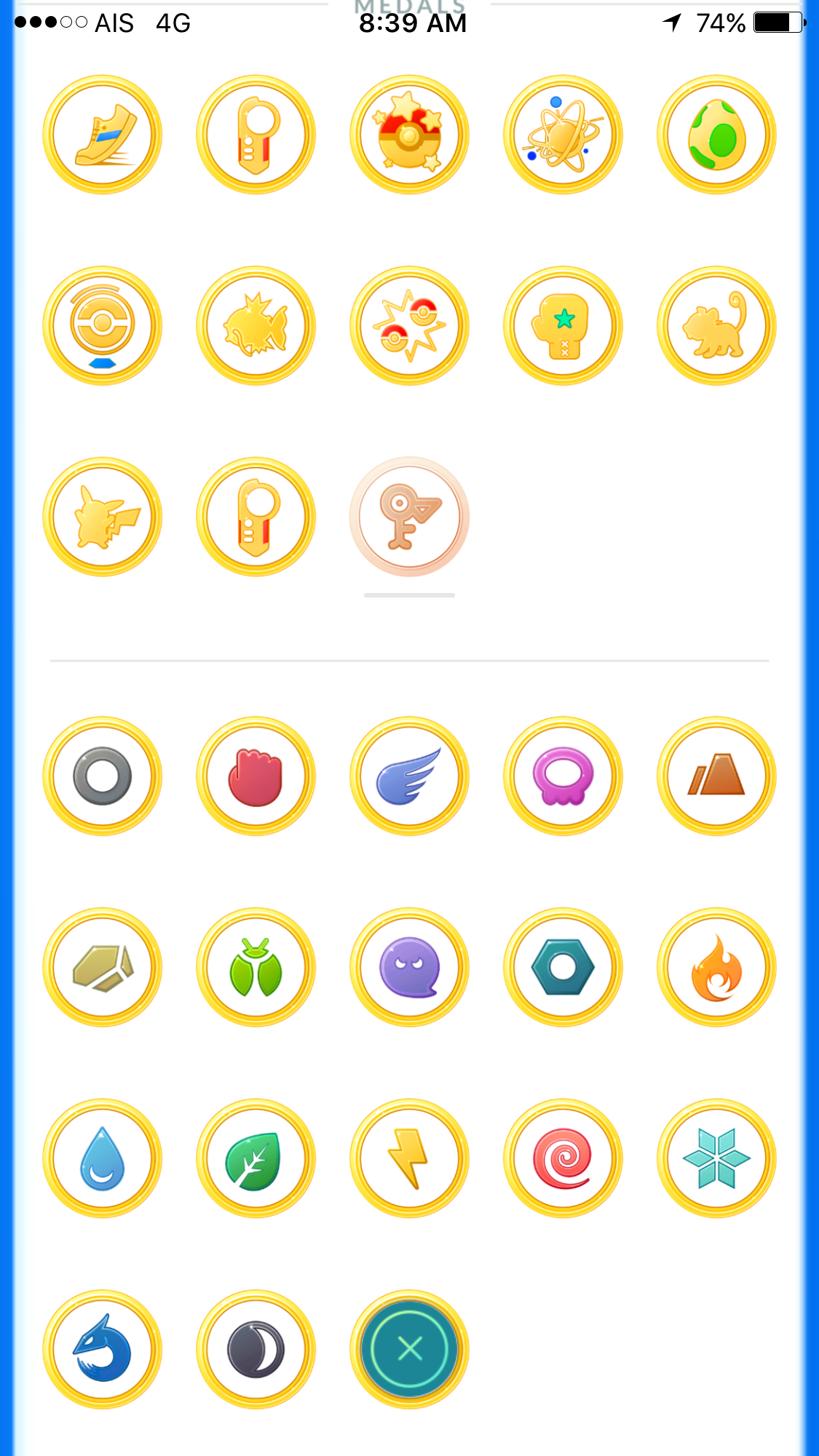Screen dimensions: 819x1456
Task: Open the Pokeball with stars collector medal
Action: pyautogui.click(x=410, y=135)
